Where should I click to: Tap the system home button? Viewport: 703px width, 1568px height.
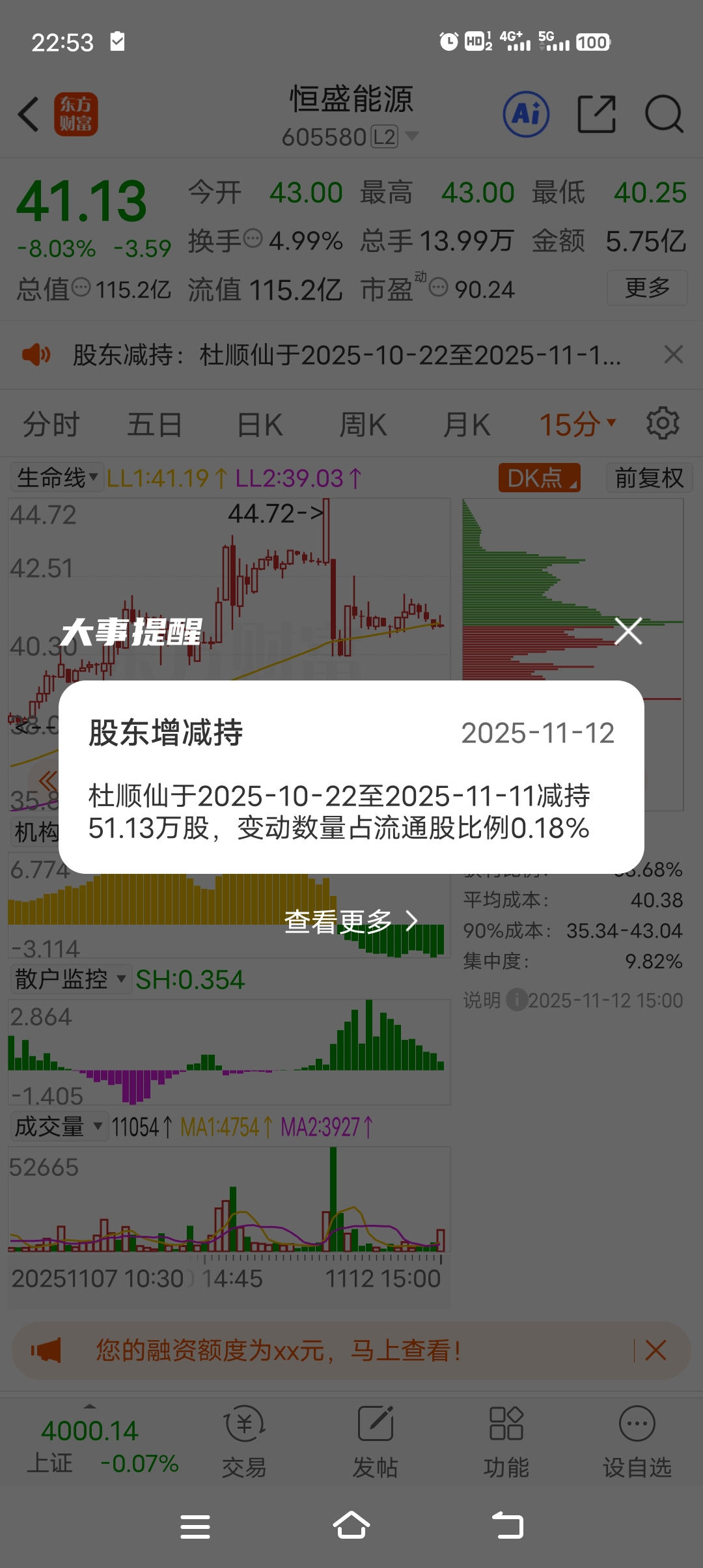(x=351, y=1526)
